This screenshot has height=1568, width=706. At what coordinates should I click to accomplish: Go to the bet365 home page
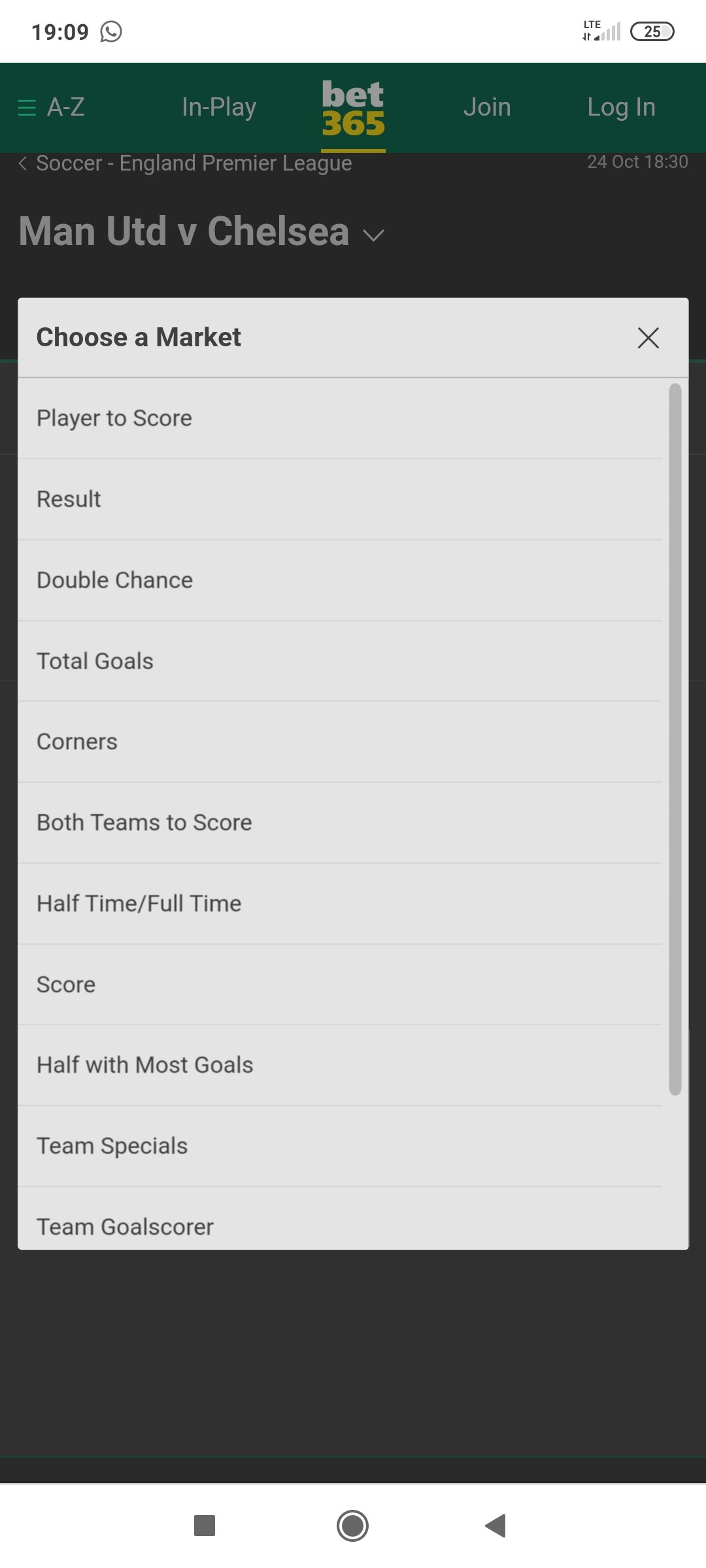[353, 108]
